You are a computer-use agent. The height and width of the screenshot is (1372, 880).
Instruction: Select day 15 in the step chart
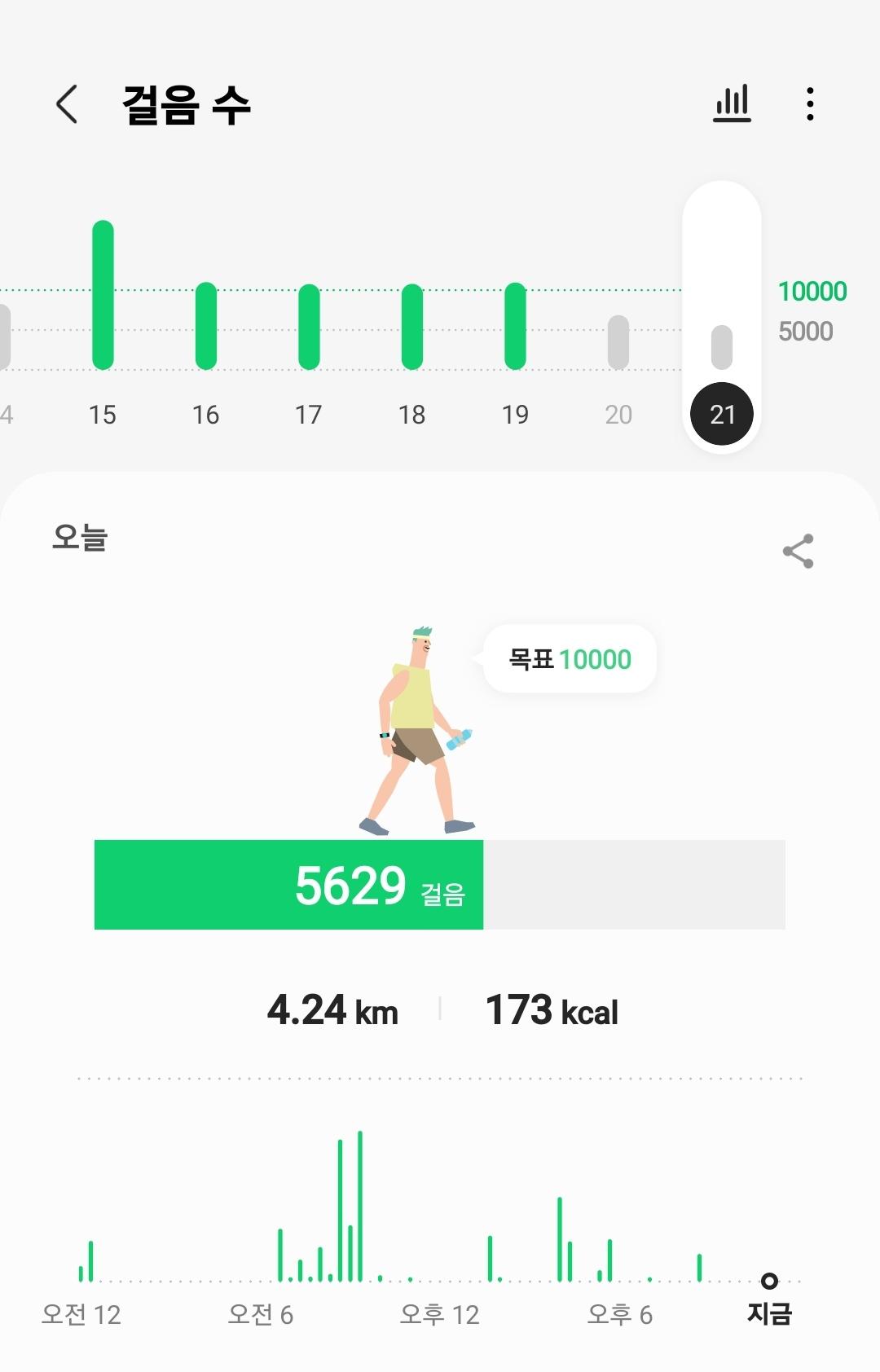point(103,326)
